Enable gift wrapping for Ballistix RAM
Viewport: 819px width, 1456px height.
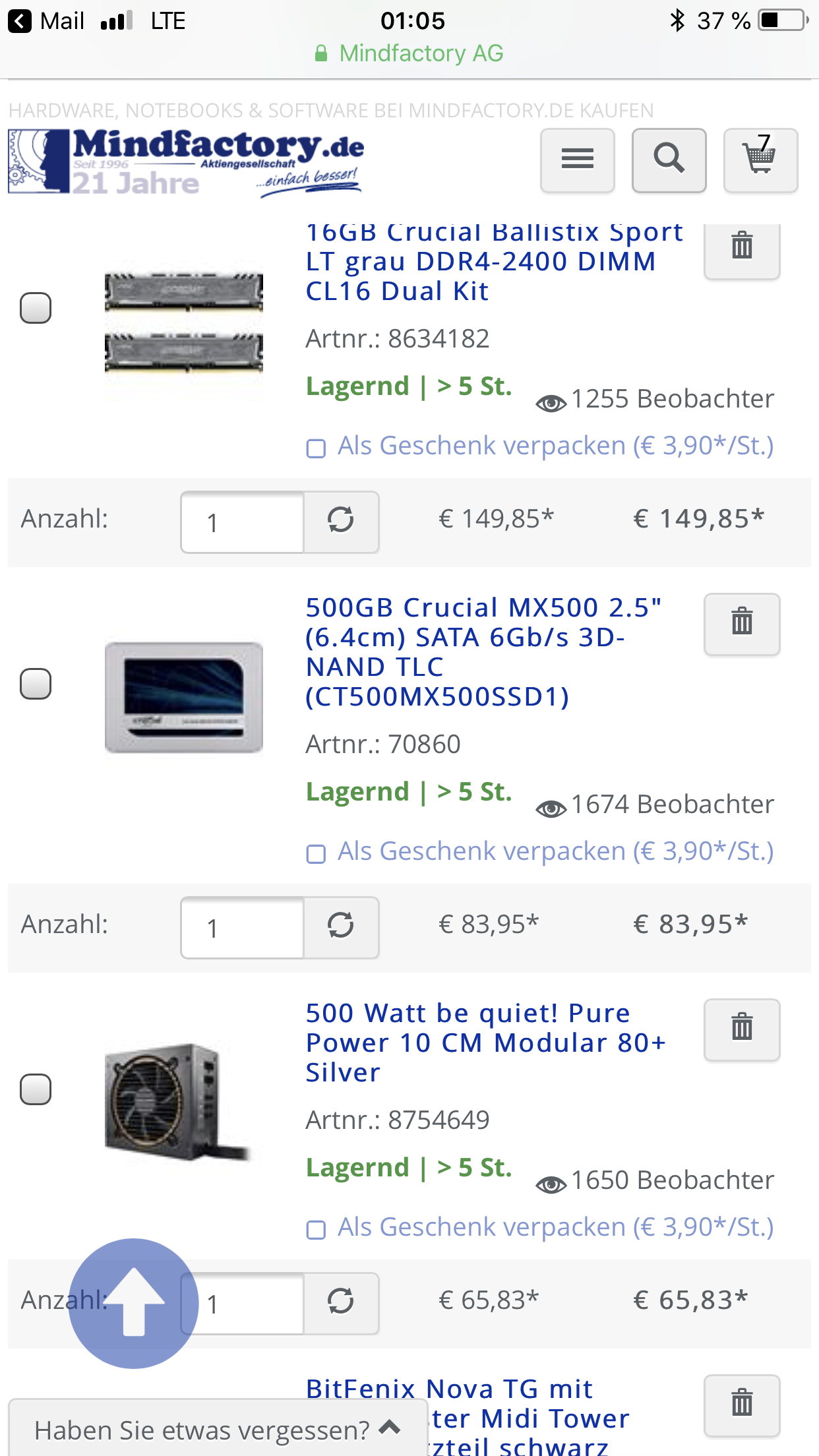317,448
